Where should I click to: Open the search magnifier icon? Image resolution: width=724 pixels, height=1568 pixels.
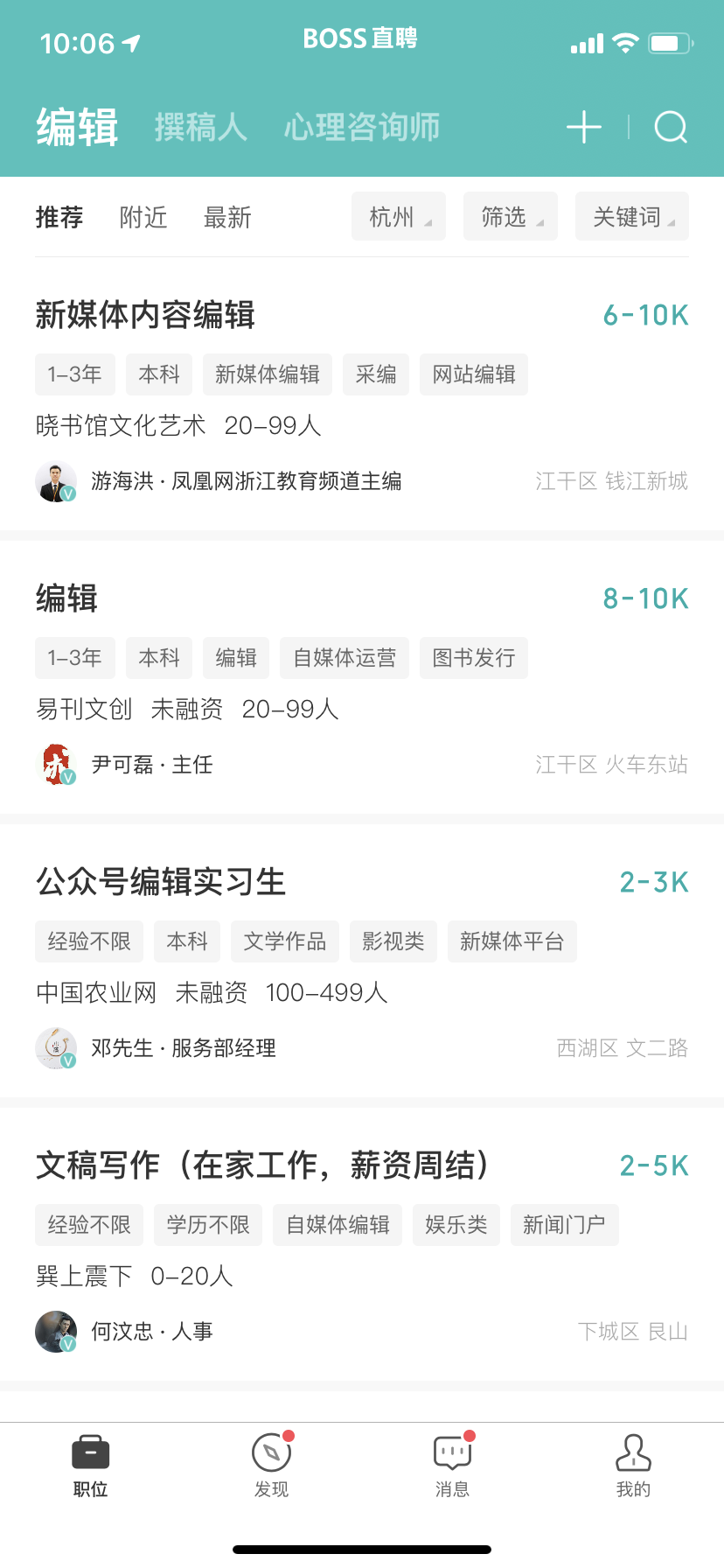click(x=671, y=128)
